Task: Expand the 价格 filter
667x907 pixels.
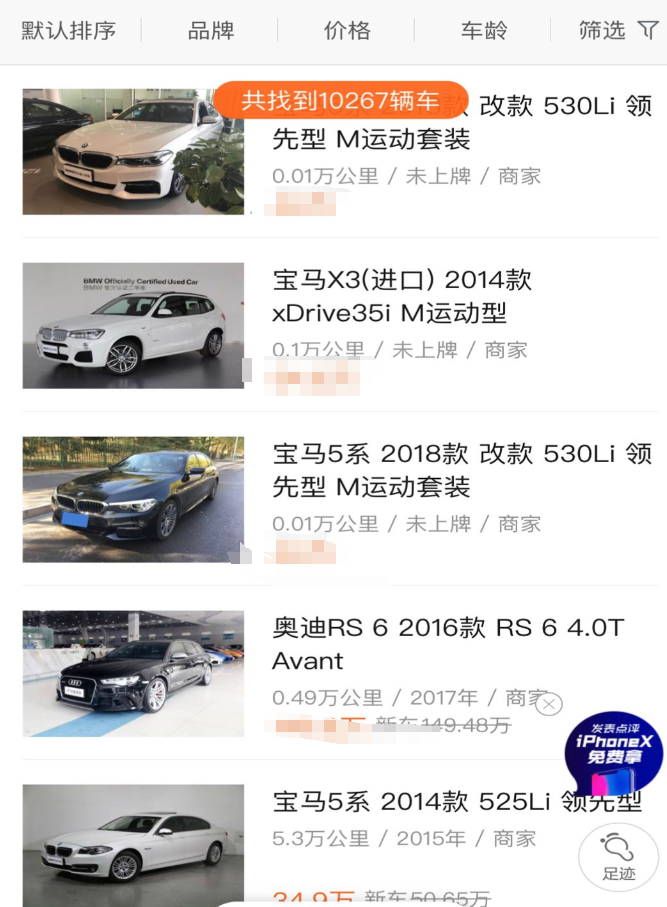Action: coord(347,31)
